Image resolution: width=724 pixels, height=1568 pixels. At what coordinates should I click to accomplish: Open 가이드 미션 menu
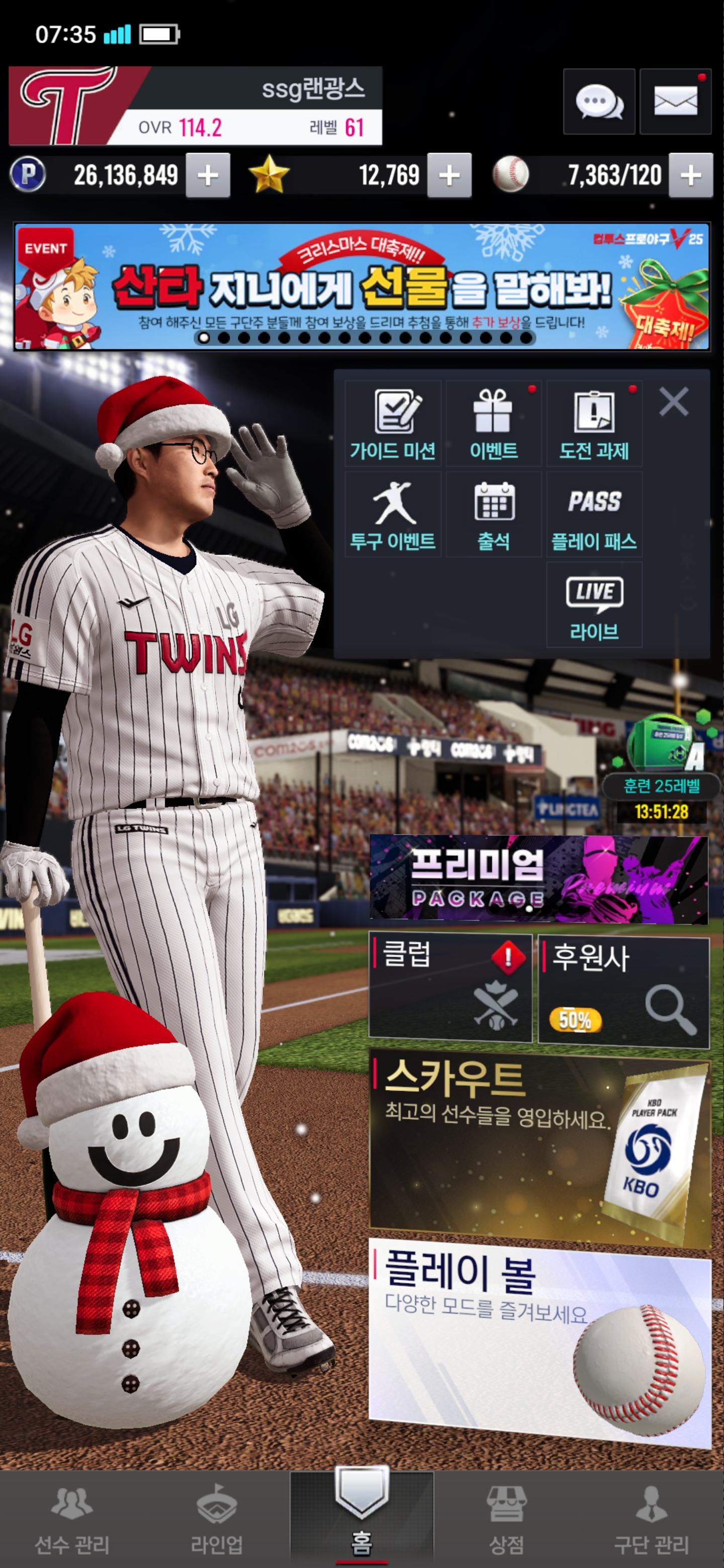tap(393, 424)
